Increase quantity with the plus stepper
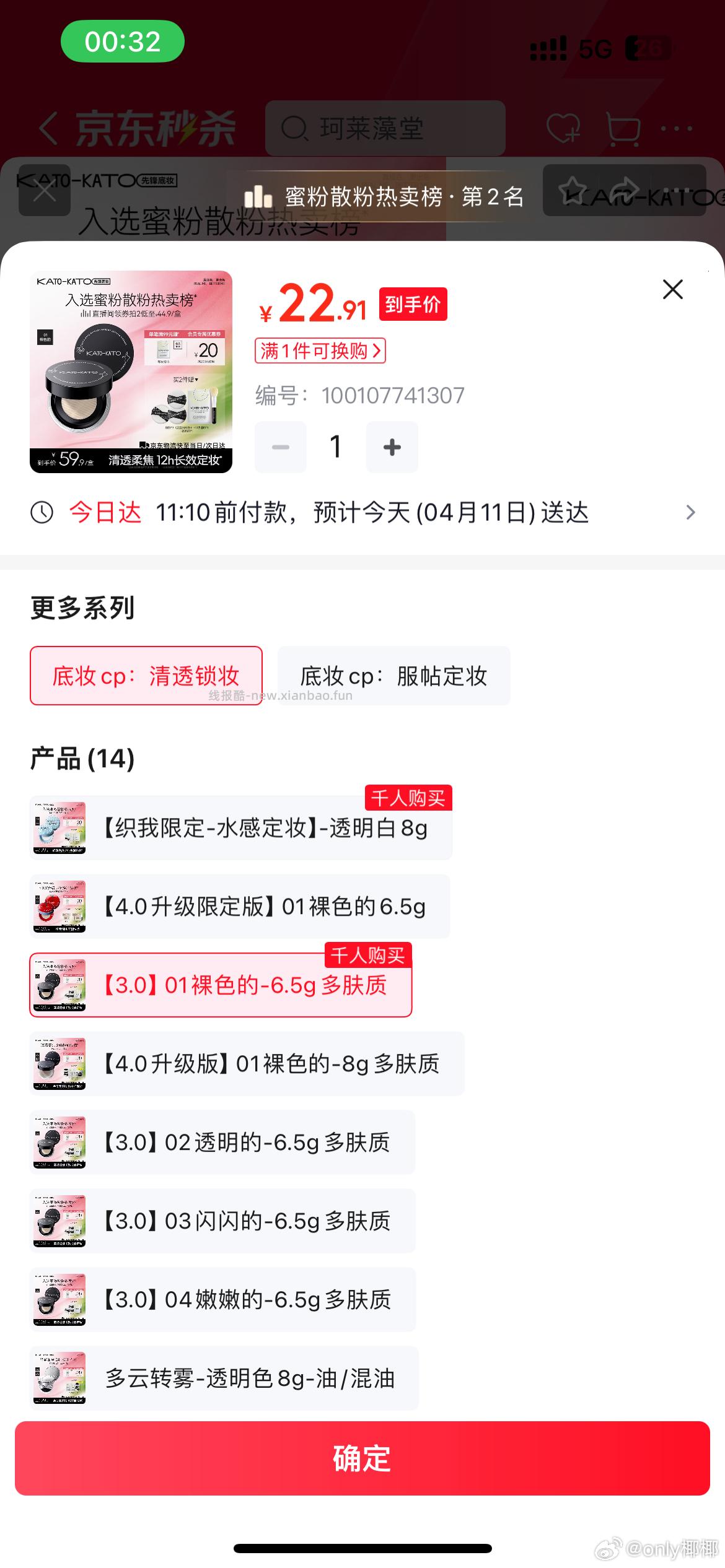 tap(392, 446)
